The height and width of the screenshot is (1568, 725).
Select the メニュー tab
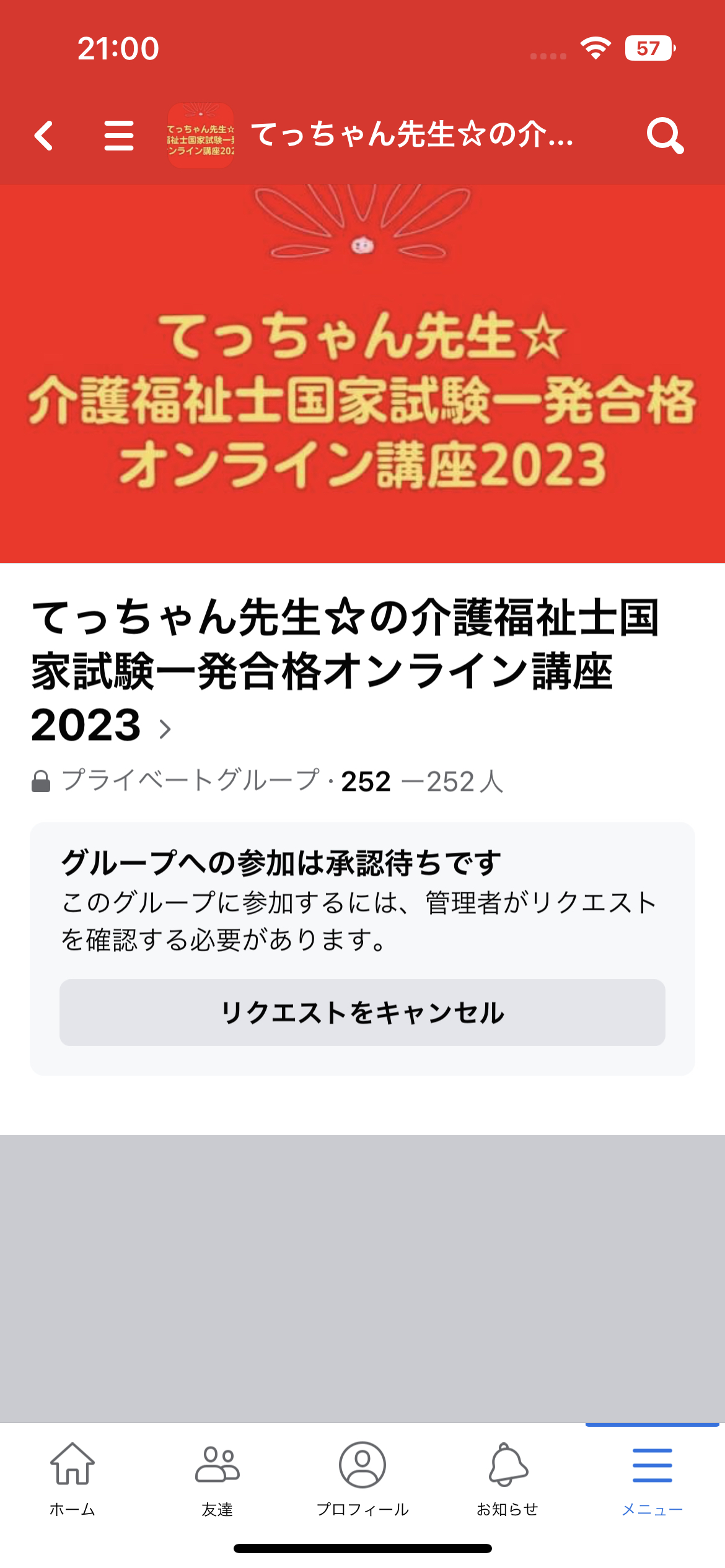652,1478
